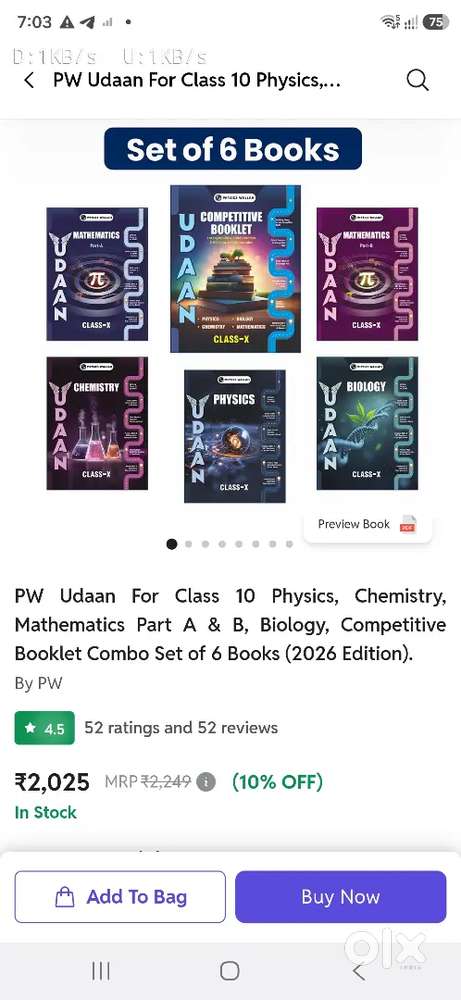461x1000 pixels.
Task: Open recent apps from navigation bar
Action: coord(101,971)
